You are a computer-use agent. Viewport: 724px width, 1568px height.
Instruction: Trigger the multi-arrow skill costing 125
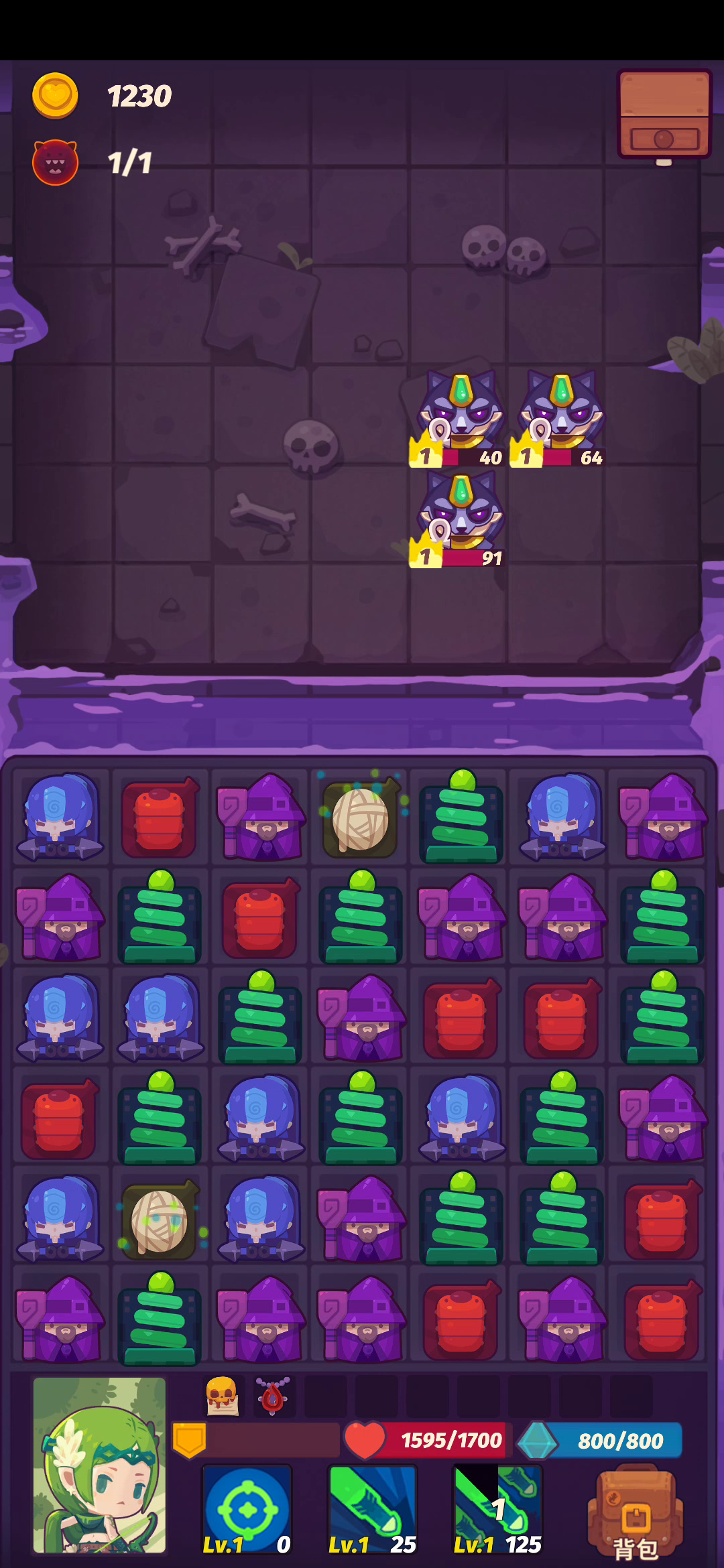click(497, 1510)
